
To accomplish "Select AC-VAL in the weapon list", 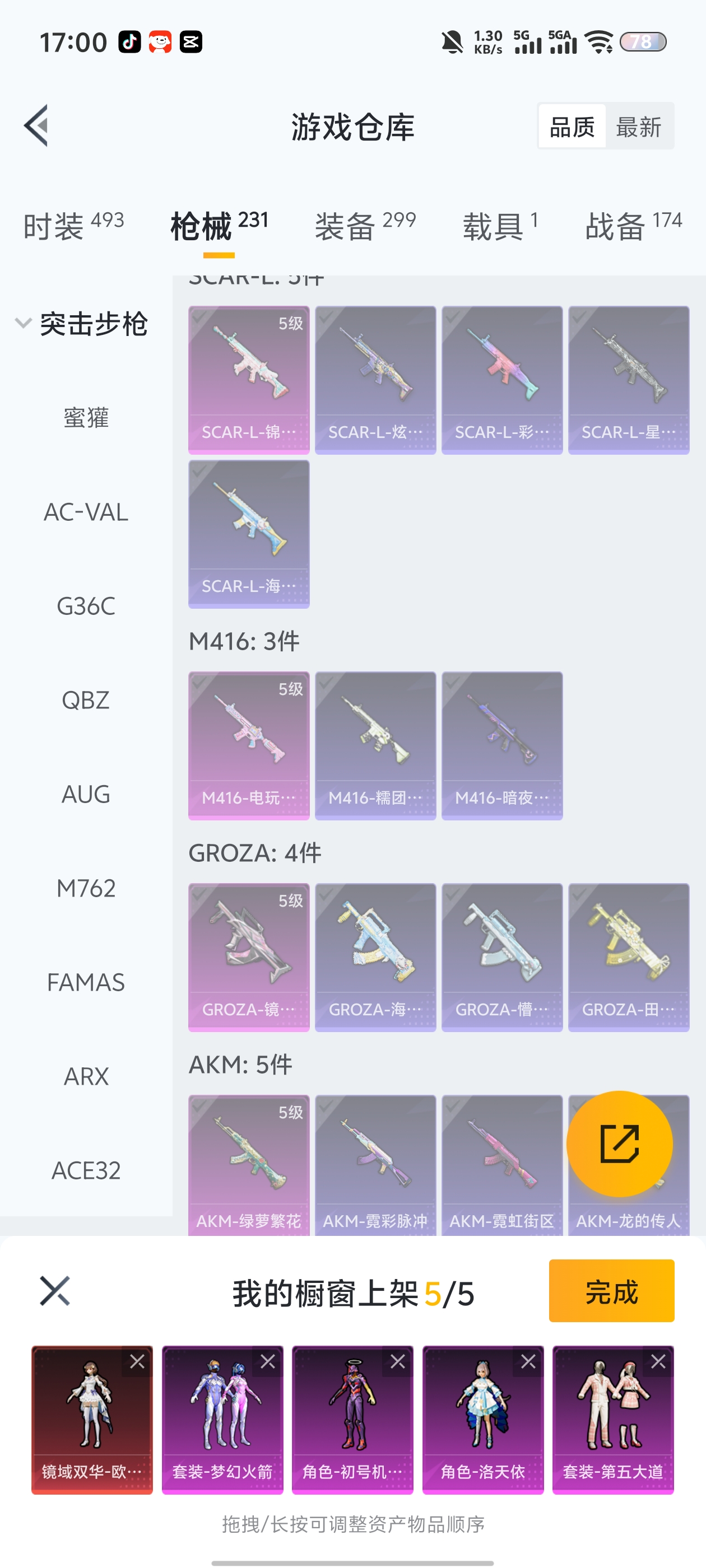I will click(86, 512).
